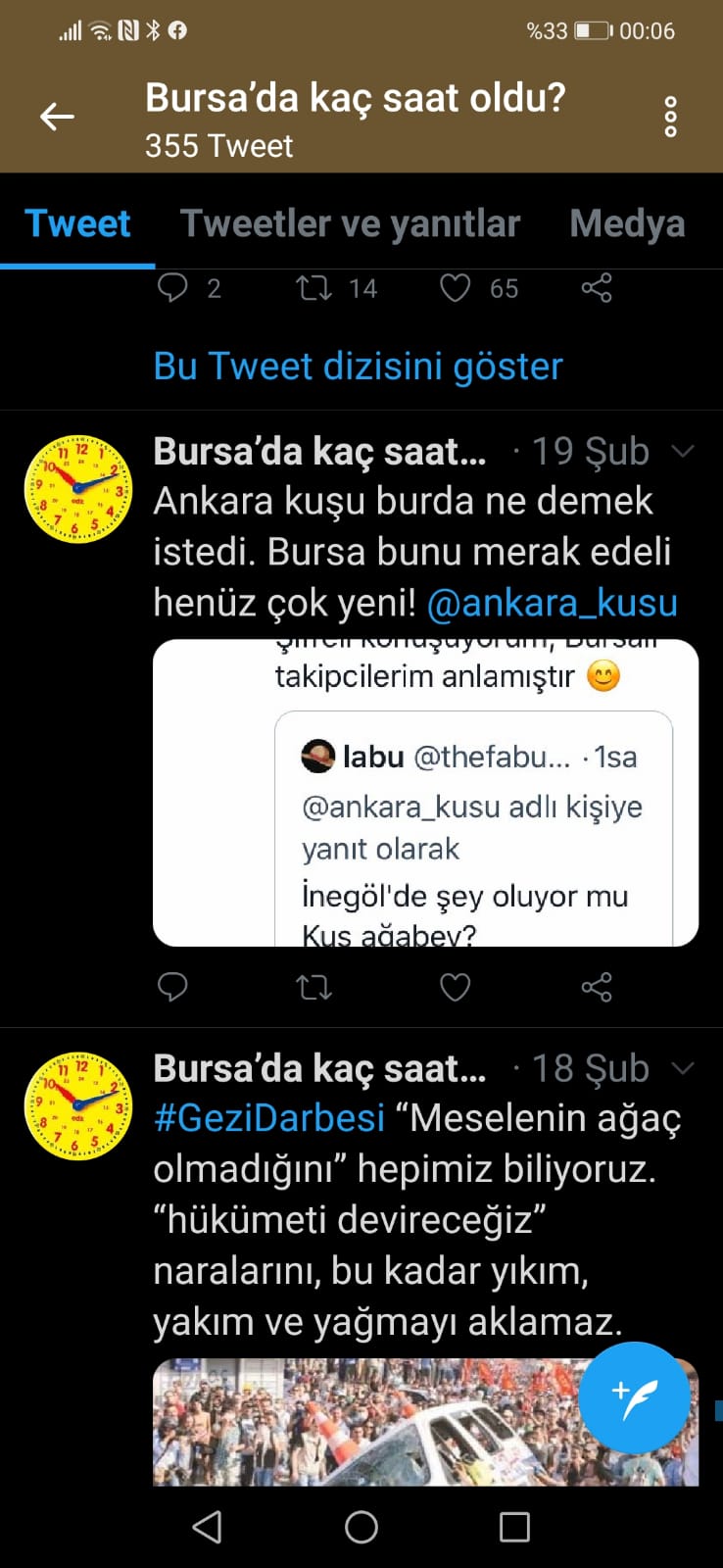Expand options for the 18 Şub tweet

682,1067
